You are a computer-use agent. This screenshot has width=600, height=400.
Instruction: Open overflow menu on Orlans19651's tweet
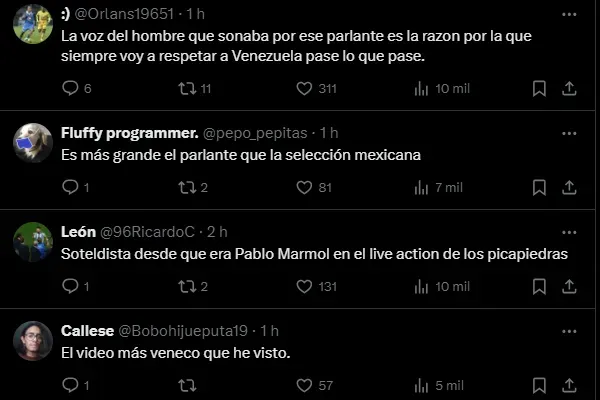(568, 15)
